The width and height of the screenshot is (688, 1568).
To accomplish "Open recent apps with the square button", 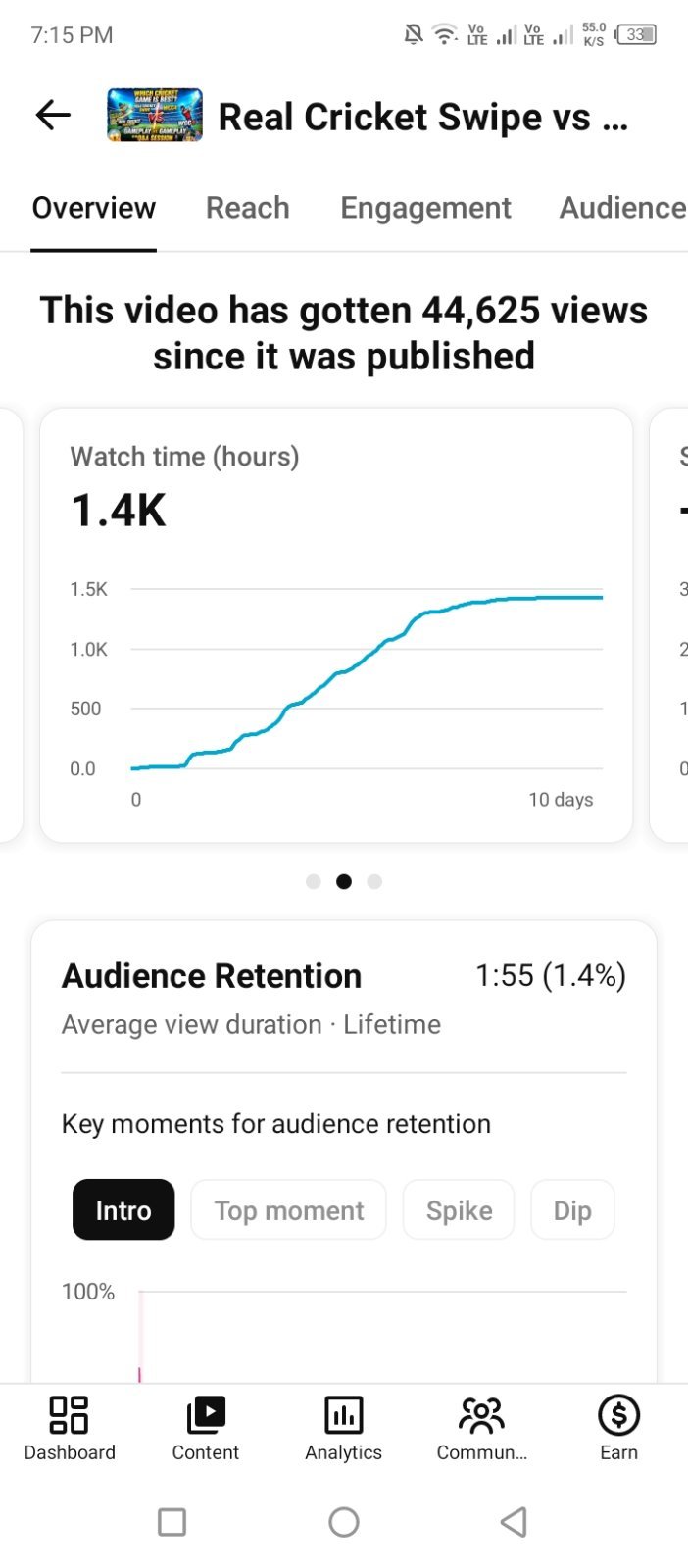I will [172, 1522].
